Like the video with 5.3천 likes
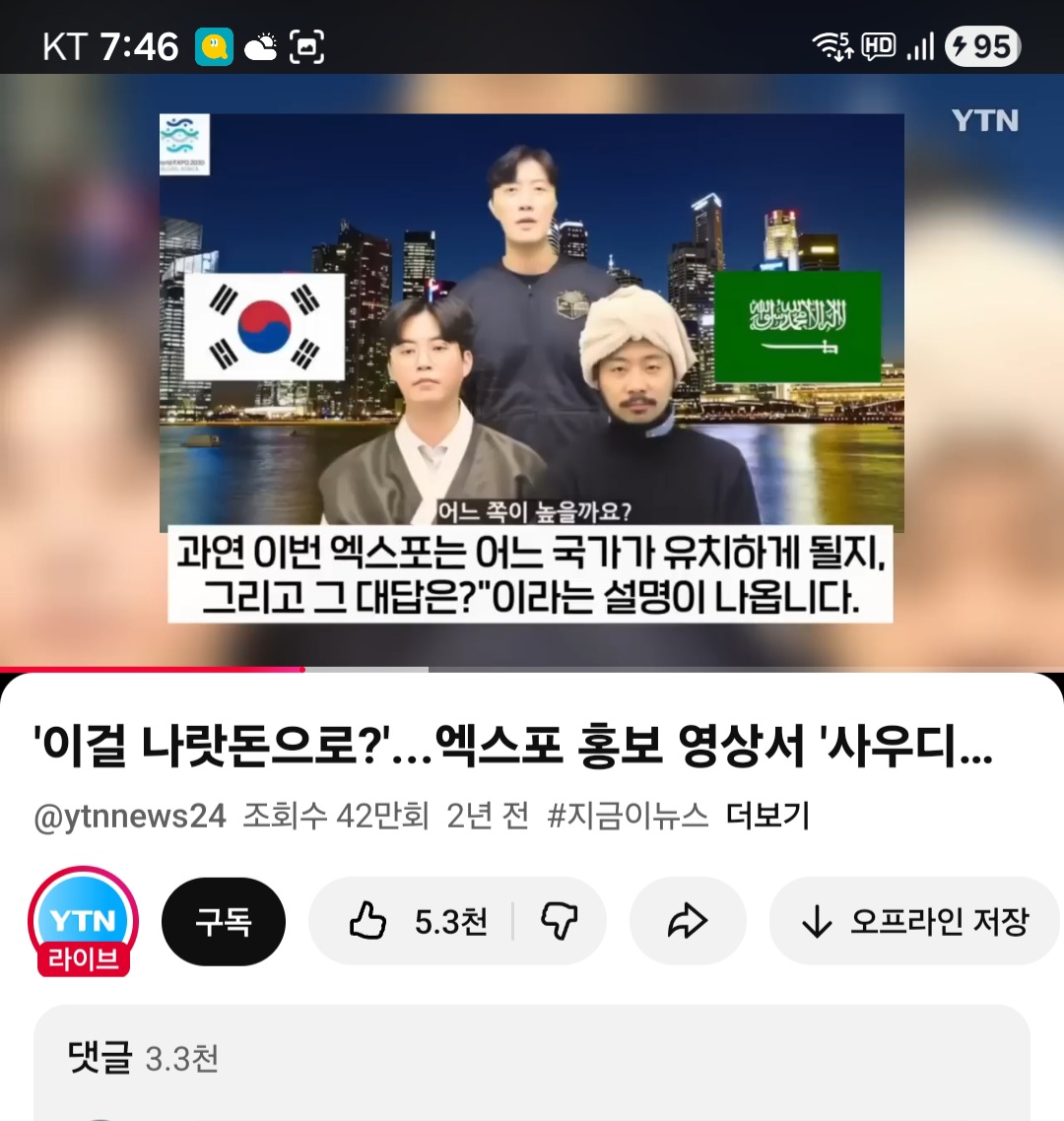The height and width of the screenshot is (1121, 1064). tap(417, 922)
